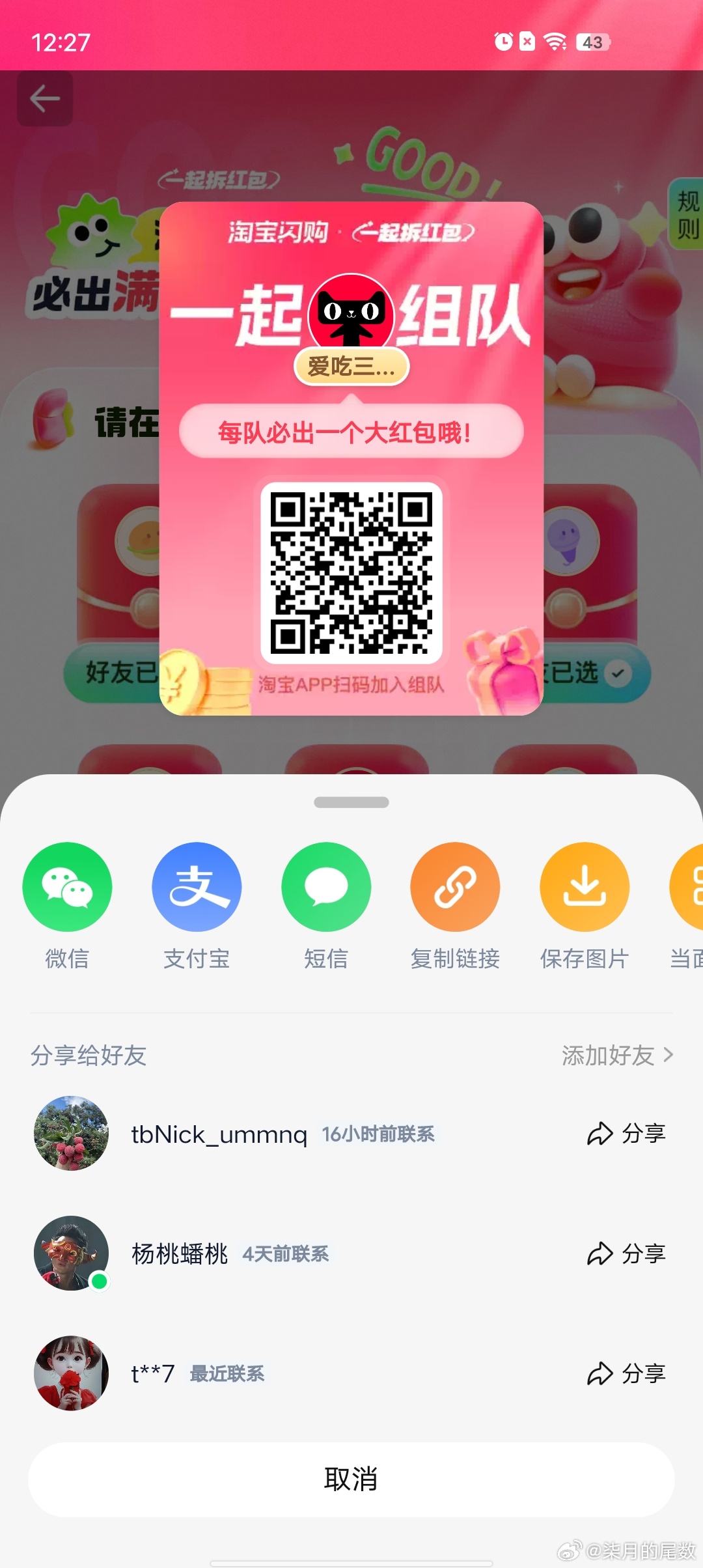Send the invite by 短信

(x=326, y=887)
